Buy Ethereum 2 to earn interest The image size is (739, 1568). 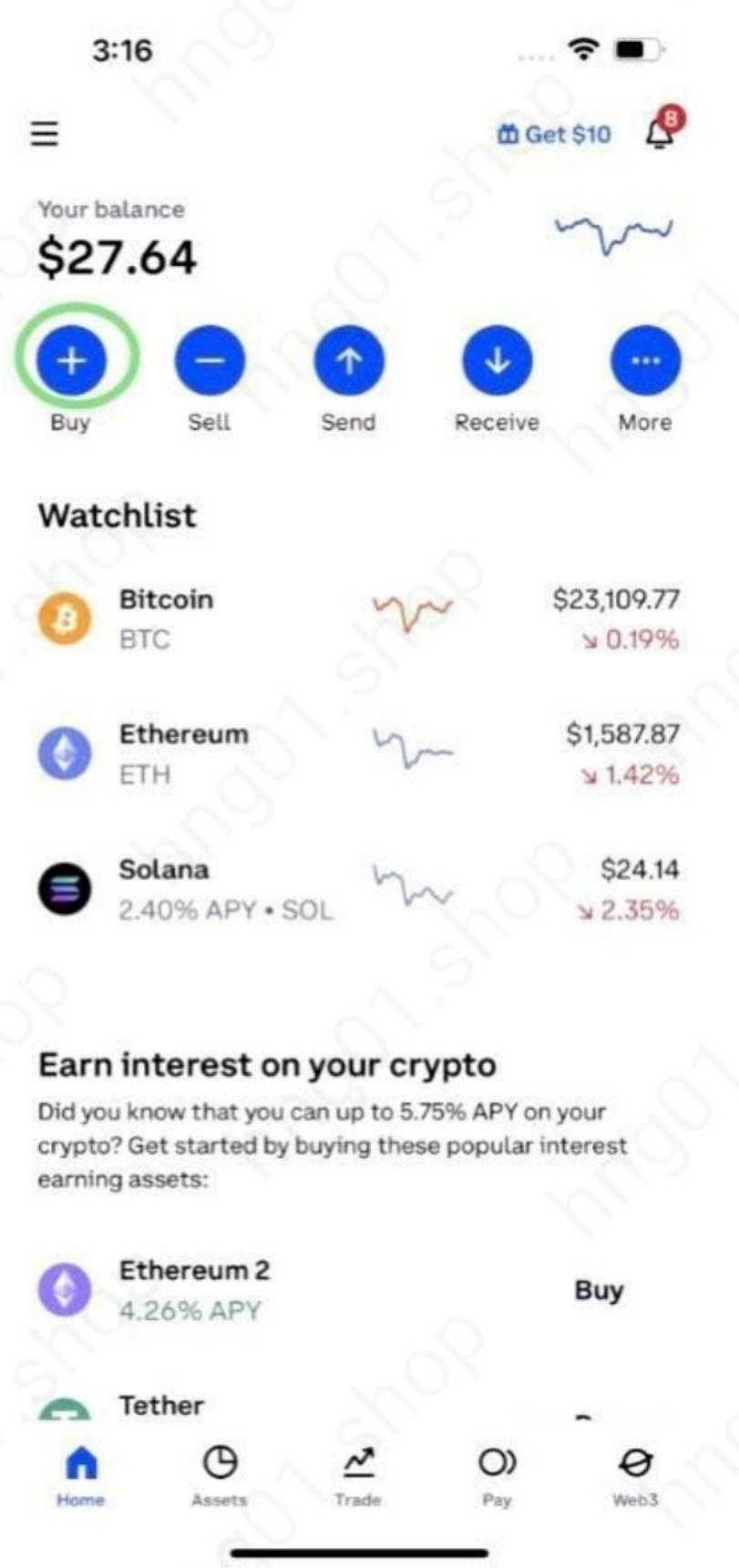[x=599, y=1290]
